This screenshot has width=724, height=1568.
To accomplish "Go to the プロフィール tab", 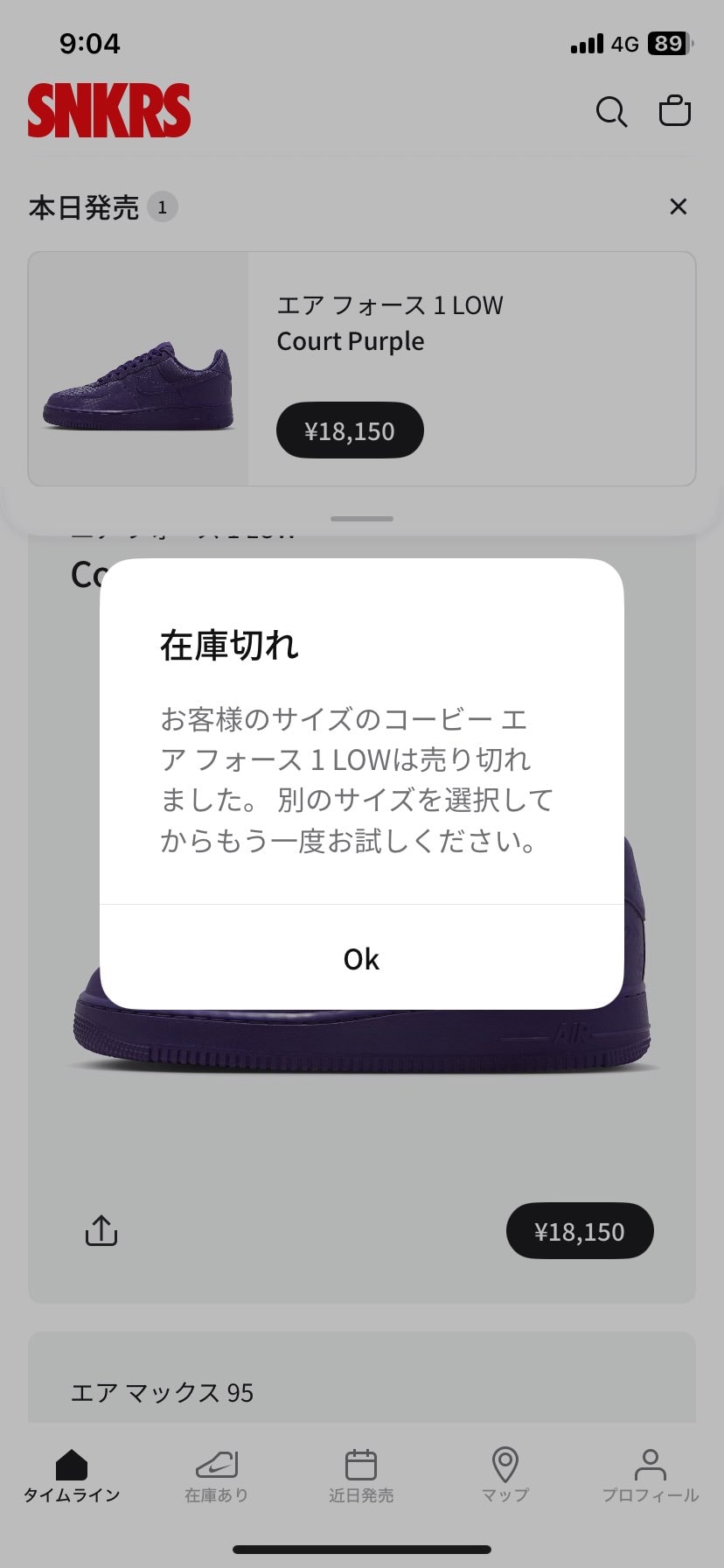I will tap(650, 1475).
